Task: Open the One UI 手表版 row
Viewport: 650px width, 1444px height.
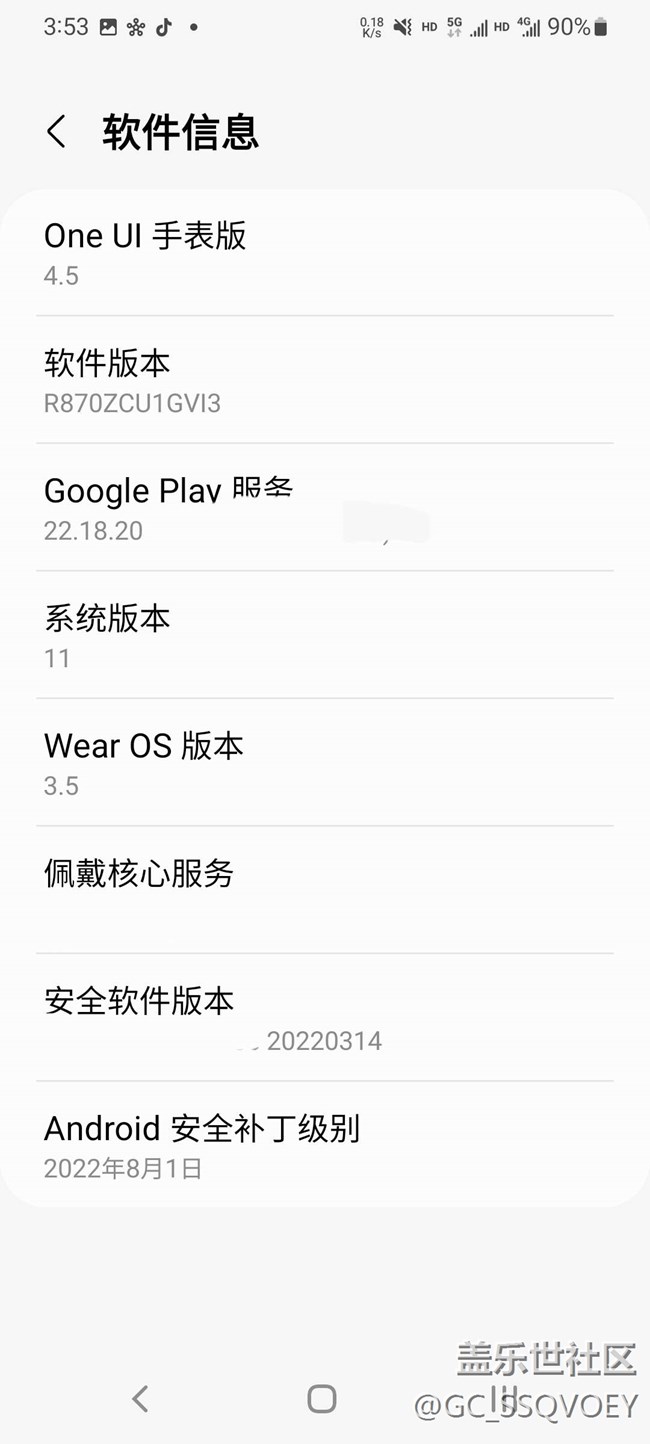Action: [x=324, y=253]
